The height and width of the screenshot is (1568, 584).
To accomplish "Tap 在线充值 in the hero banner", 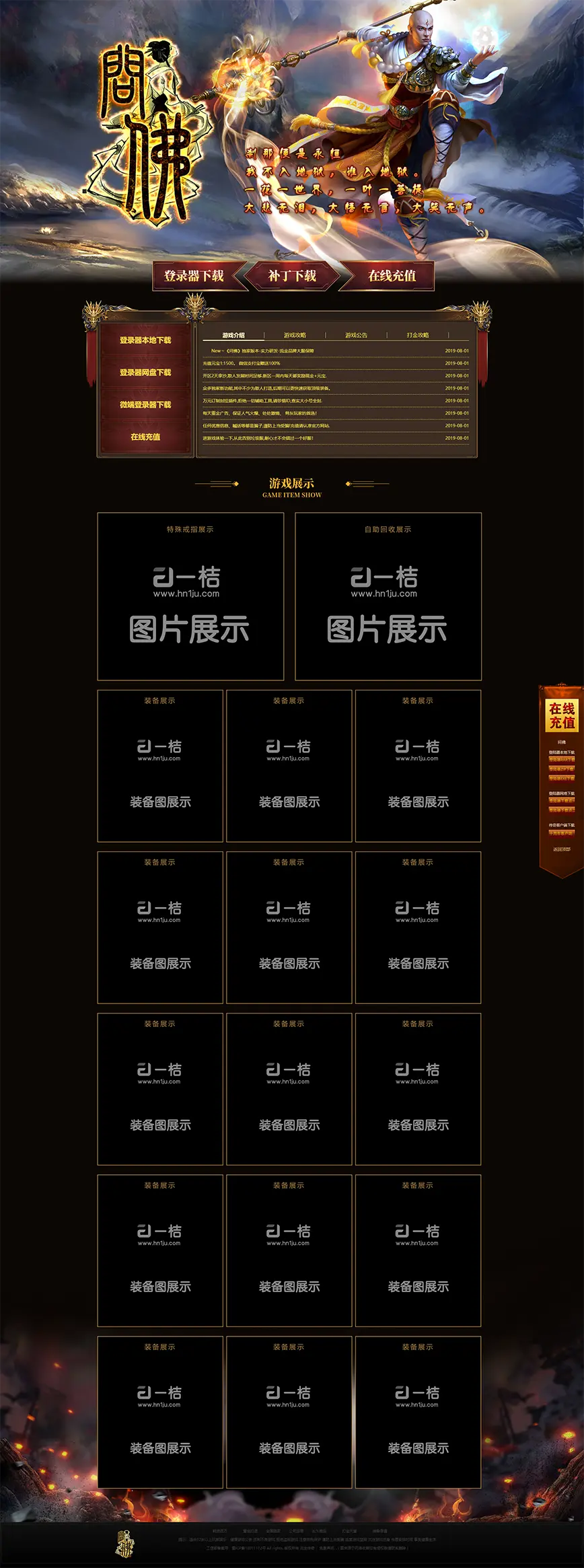I will tap(392, 276).
